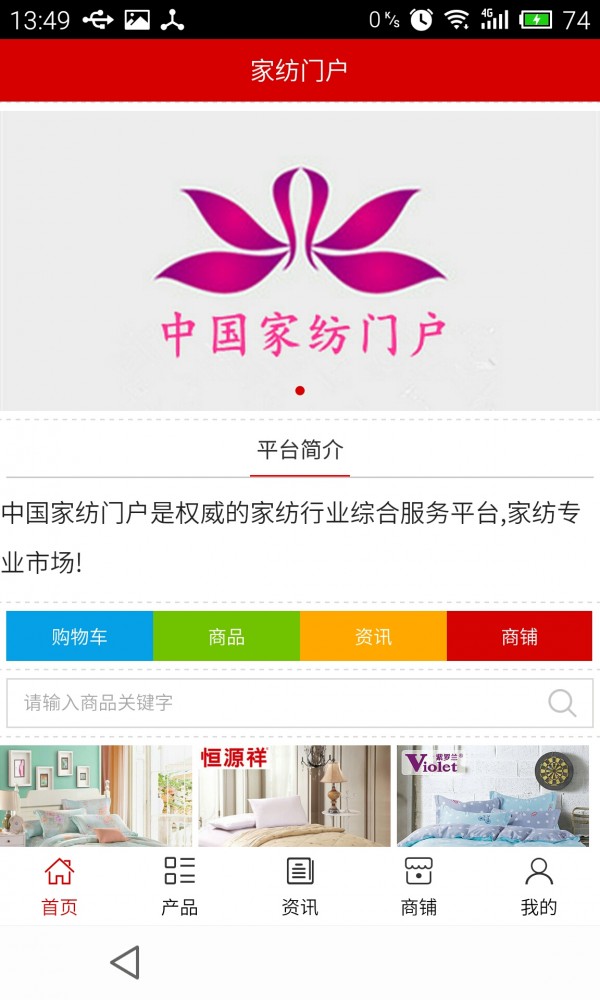Open the 恒源祥 bedding product tile
This screenshot has width=600, height=1000.
click(294, 796)
